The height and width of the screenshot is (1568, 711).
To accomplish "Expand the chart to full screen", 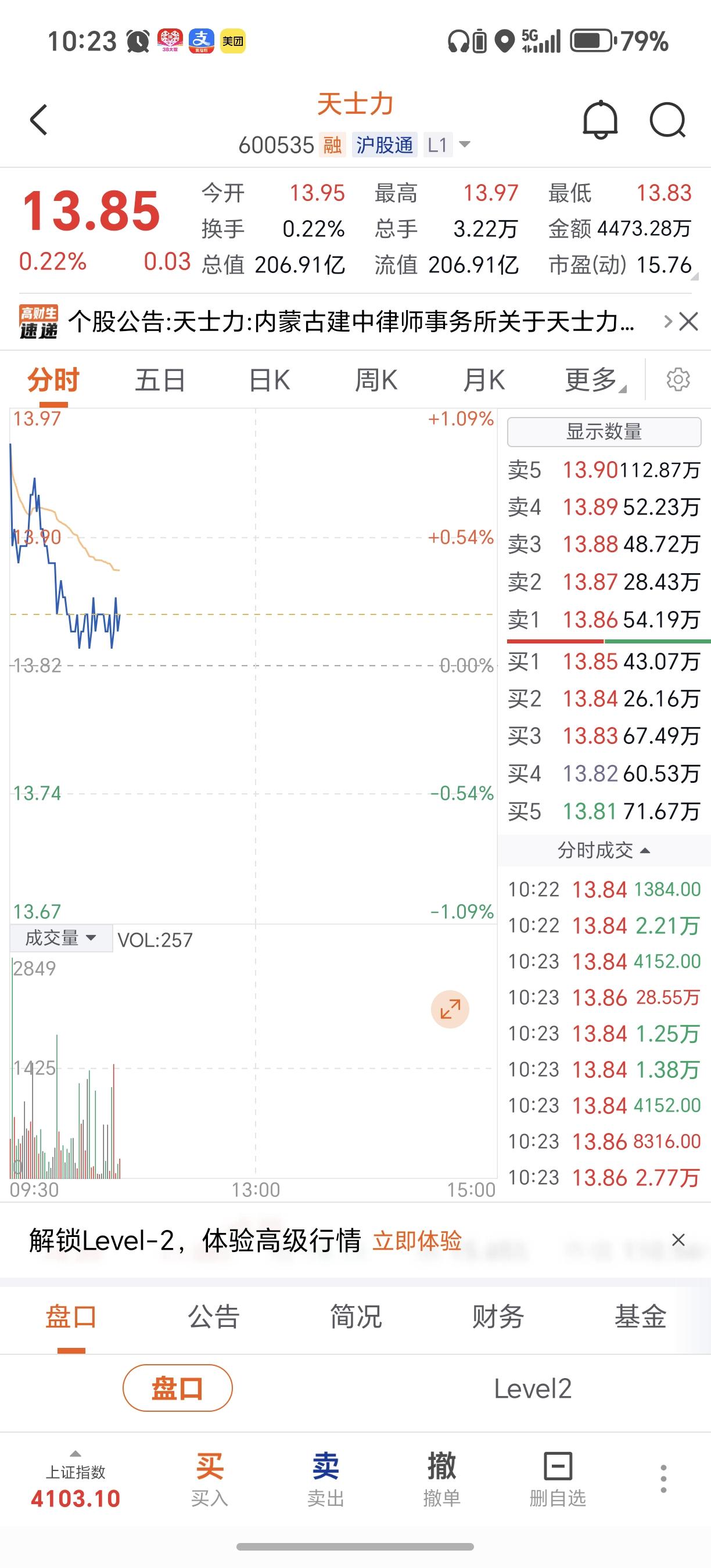I will pos(450,1010).
